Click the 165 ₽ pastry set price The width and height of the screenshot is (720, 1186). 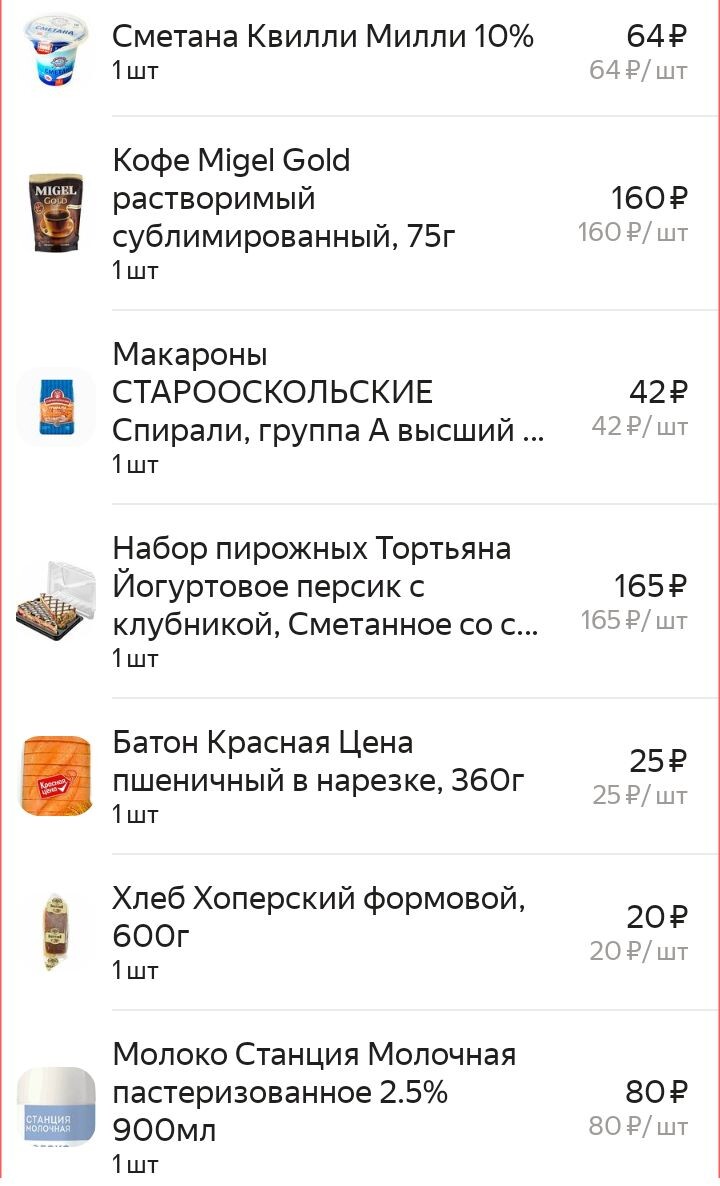650,587
